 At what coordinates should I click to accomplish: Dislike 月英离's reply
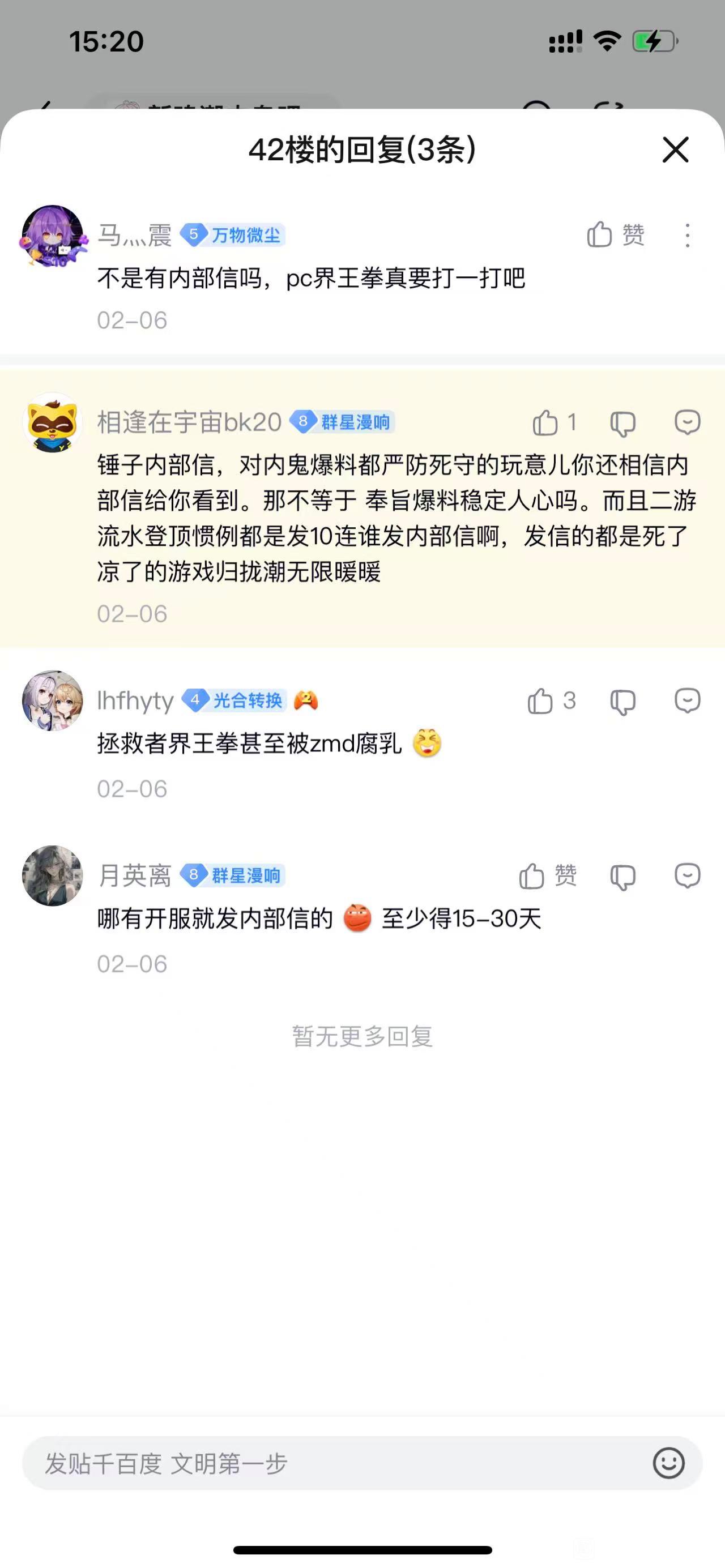pos(622,877)
